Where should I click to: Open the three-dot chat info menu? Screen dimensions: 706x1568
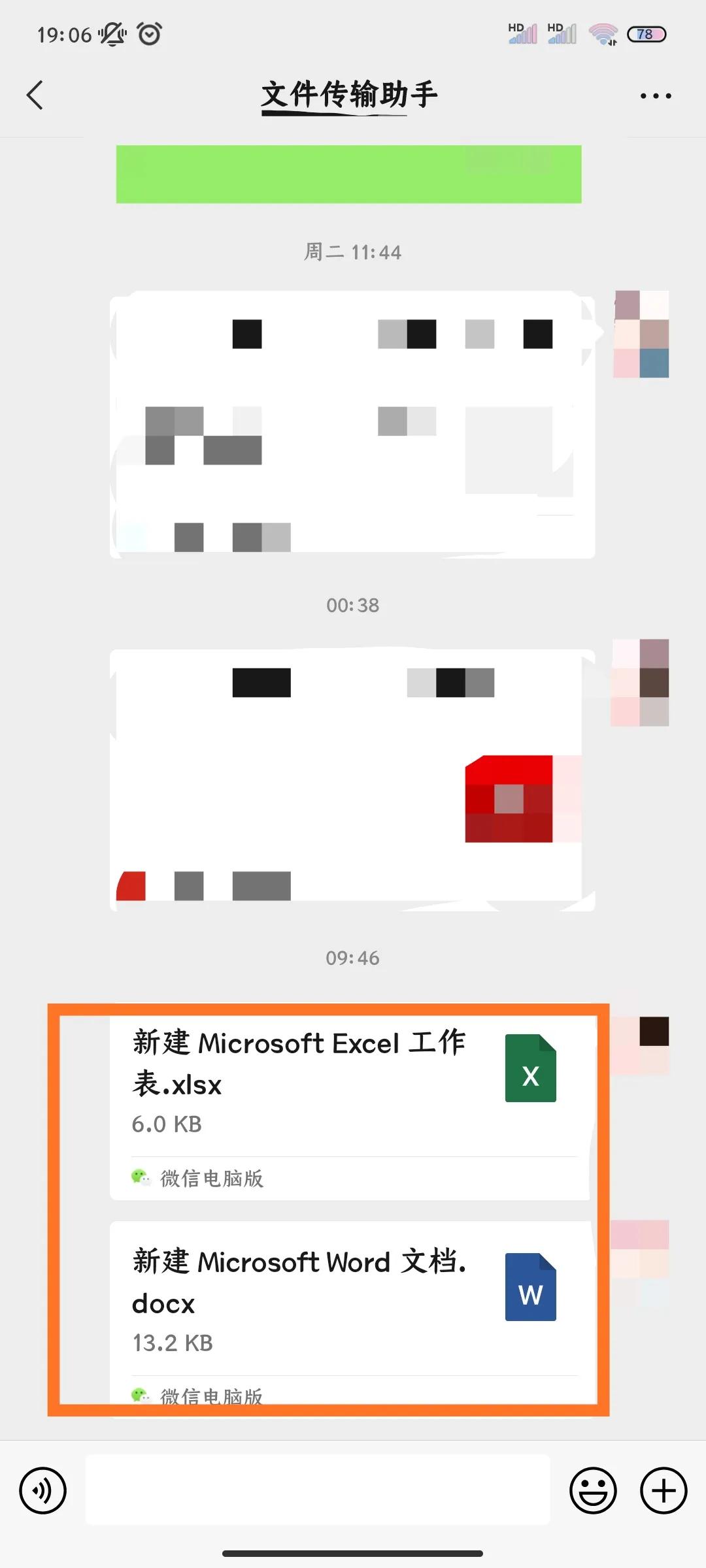(x=655, y=96)
